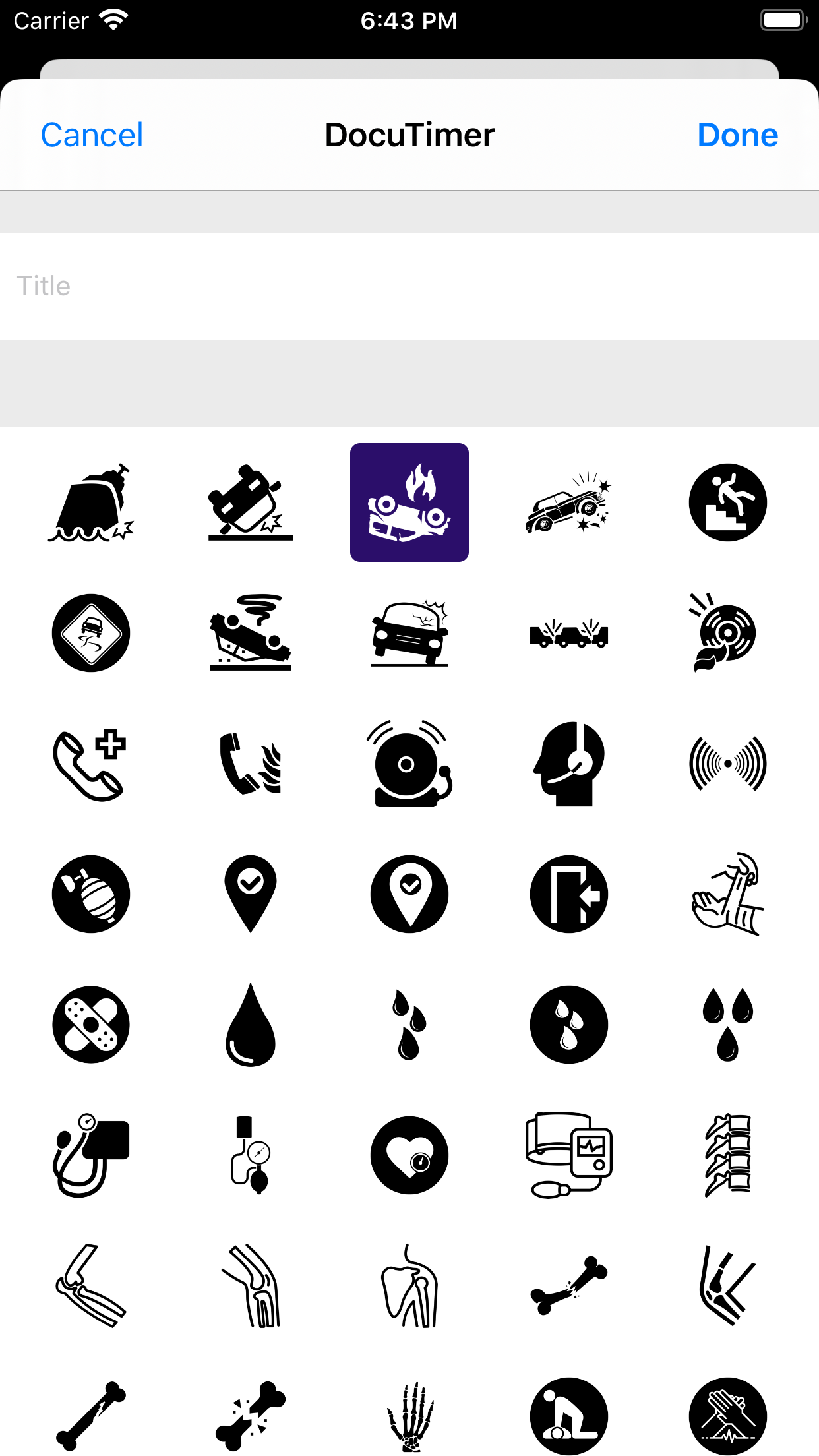Select the blood drop icon

(x=251, y=1025)
